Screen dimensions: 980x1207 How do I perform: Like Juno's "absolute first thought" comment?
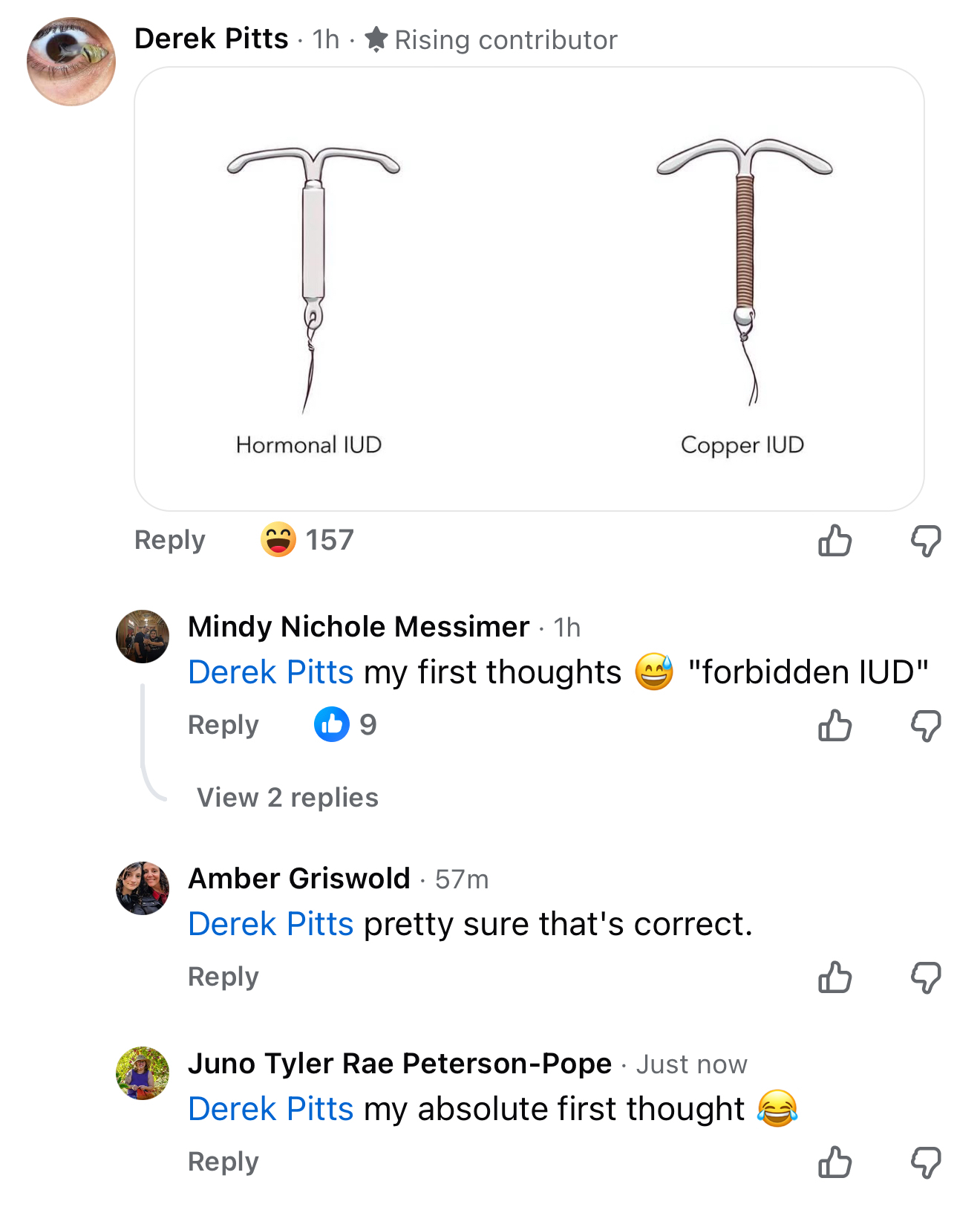(834, 1162)
